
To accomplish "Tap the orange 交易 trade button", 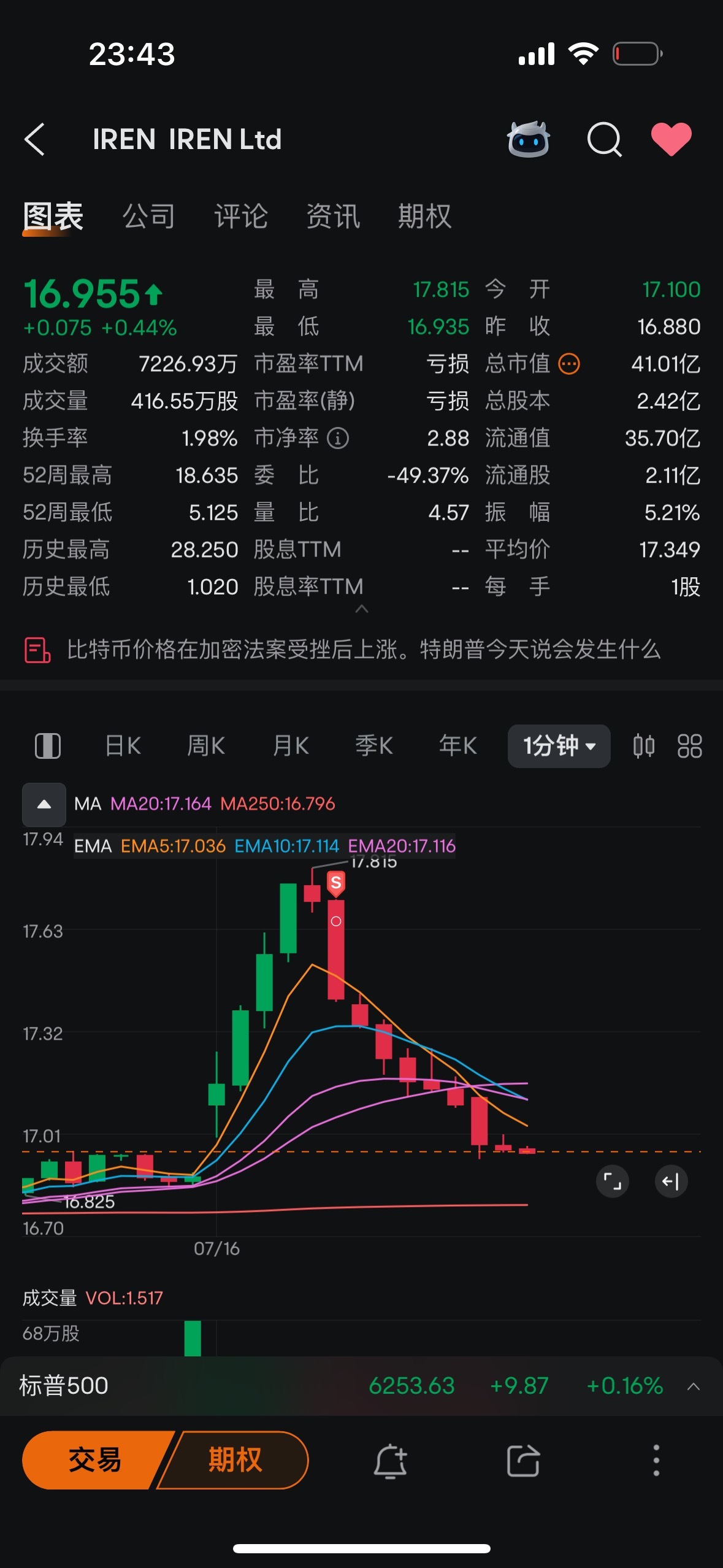I will pyautogui.click(x=94, y=1460).
